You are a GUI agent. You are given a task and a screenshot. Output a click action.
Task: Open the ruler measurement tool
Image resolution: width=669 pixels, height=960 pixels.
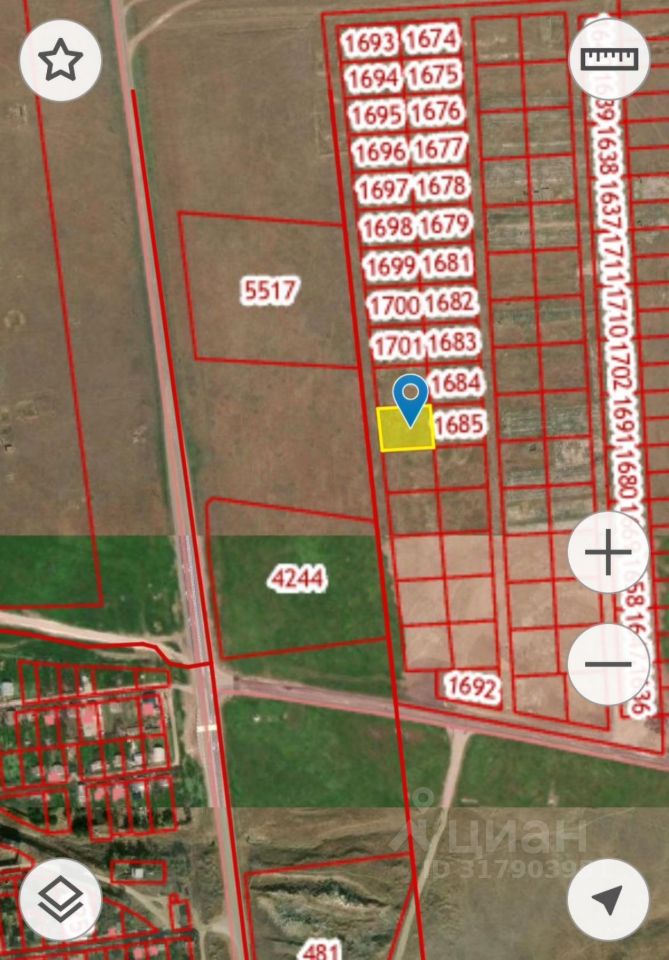(609, 59)
